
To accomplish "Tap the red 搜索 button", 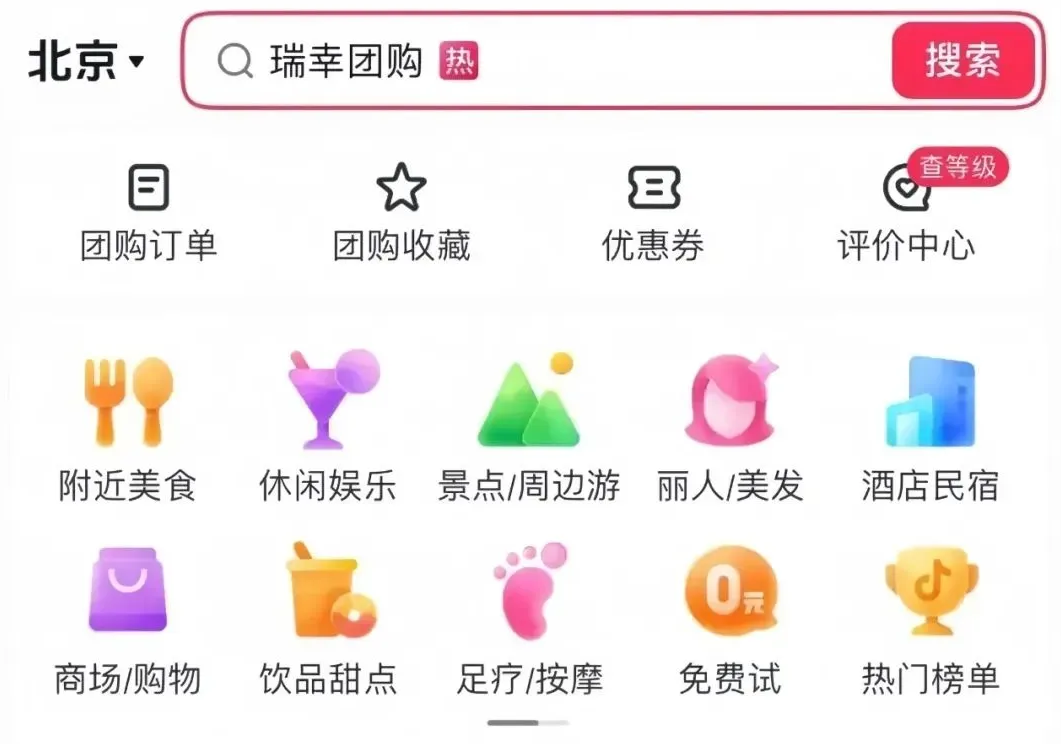I will click(962, 61).
